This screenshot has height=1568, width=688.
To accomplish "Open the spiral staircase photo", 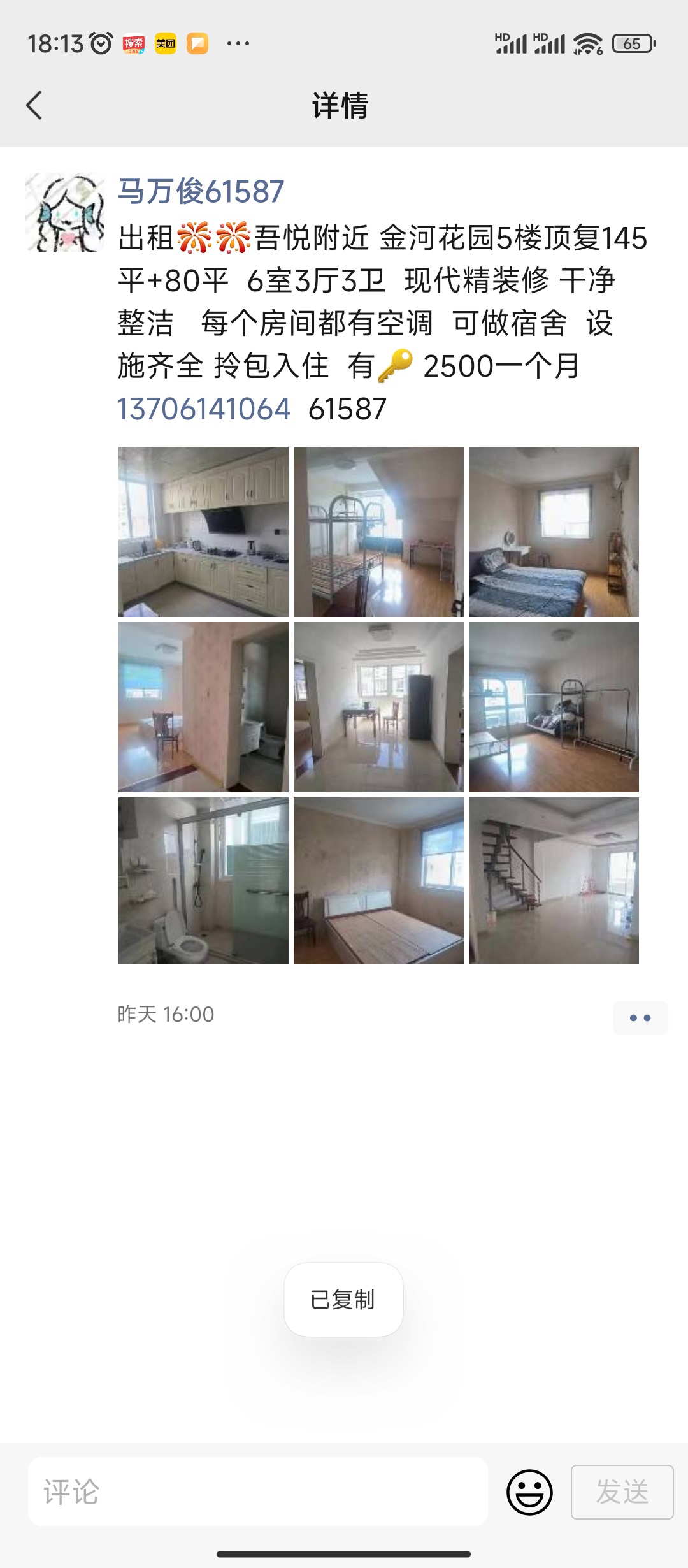I will point(554,880).
